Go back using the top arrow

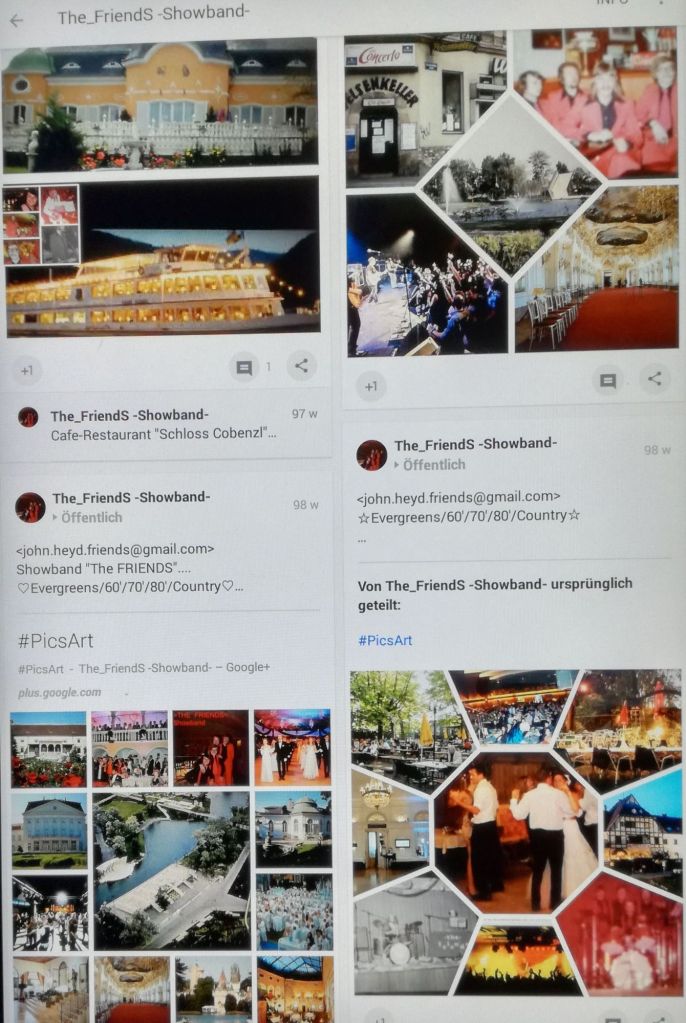(17, 18)
